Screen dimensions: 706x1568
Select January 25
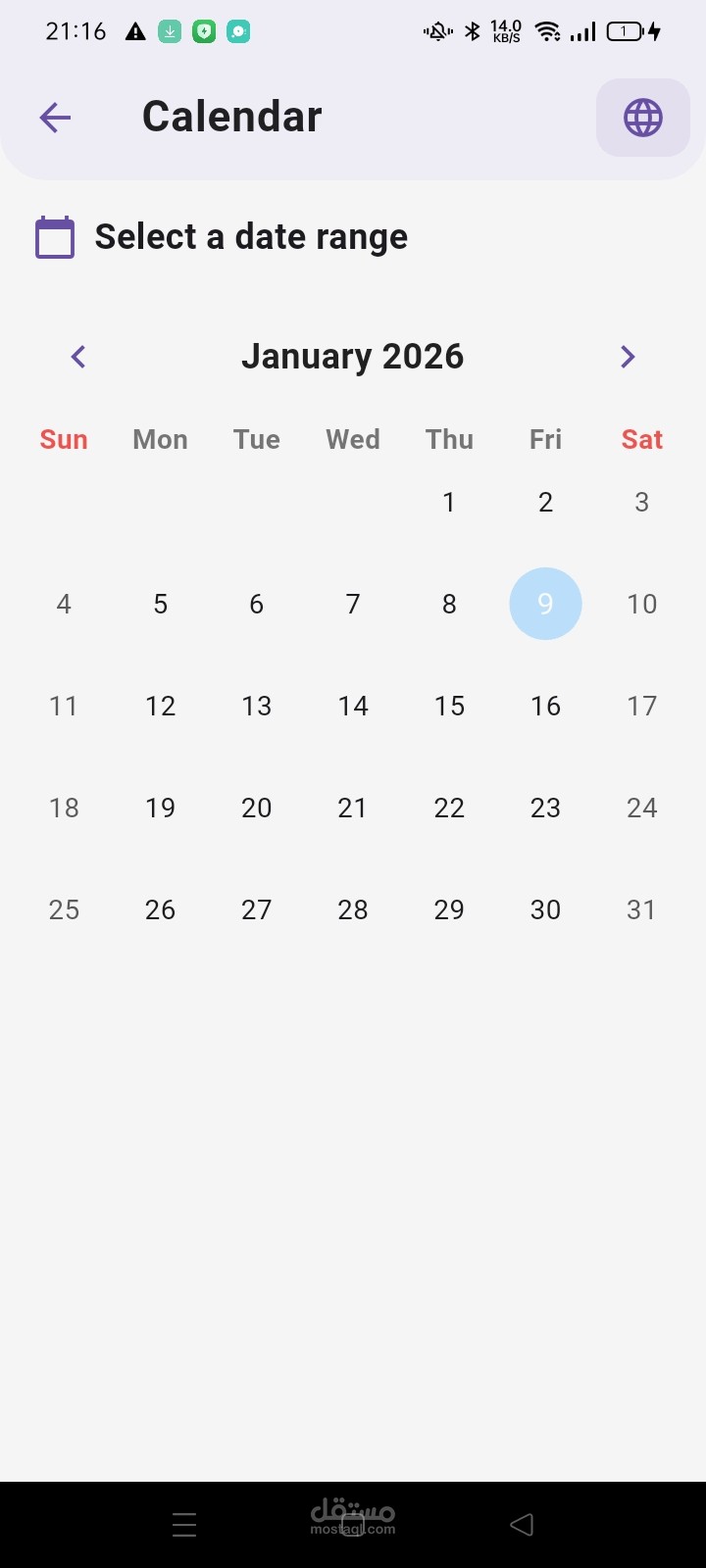coord(64,909)
